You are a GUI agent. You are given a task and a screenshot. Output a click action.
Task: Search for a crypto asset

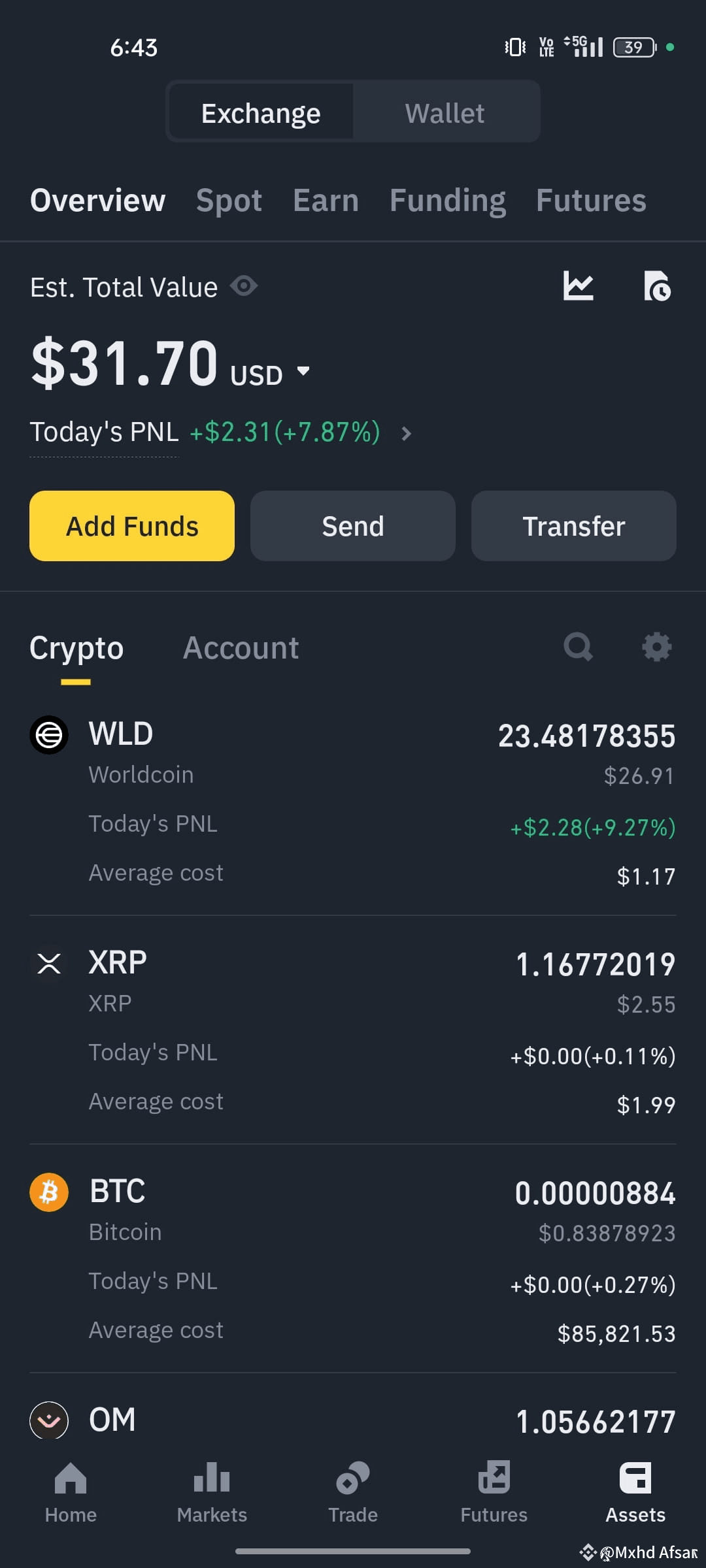tap(578, 647)
